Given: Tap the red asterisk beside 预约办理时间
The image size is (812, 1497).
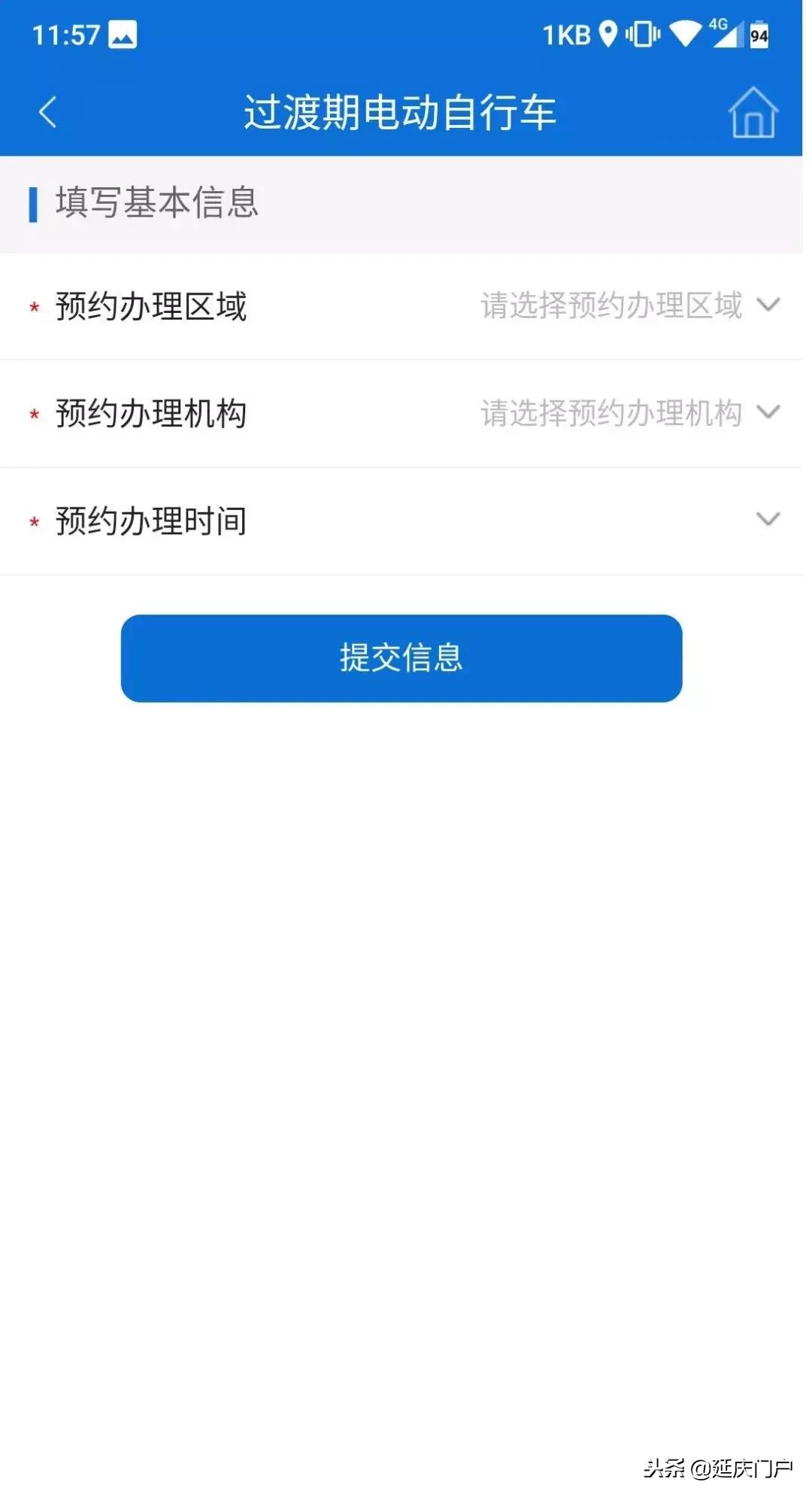Looking at the screenshot, I should [33, 521].
